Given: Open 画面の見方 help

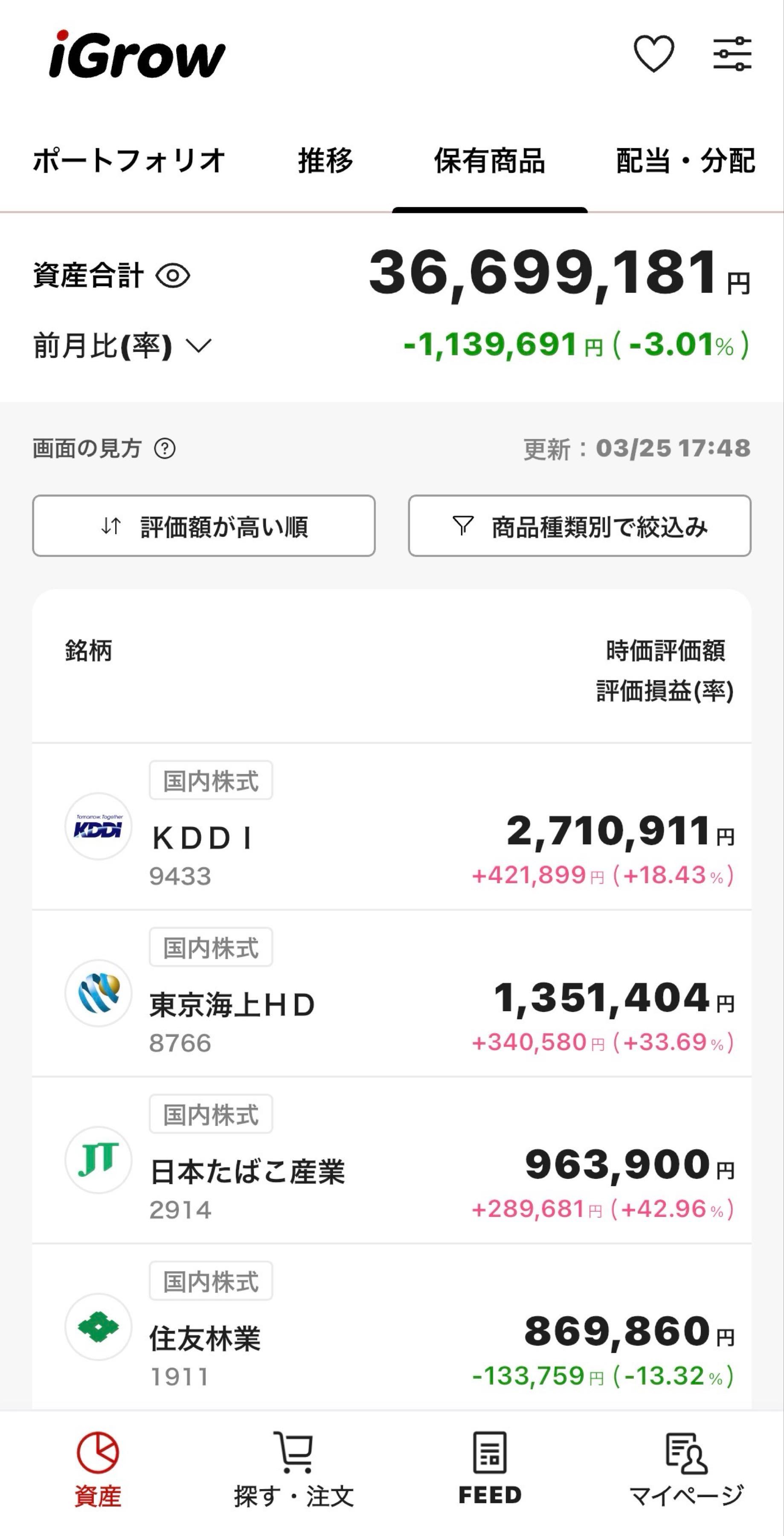Looking at the screenshot, I should pos(165,448).
